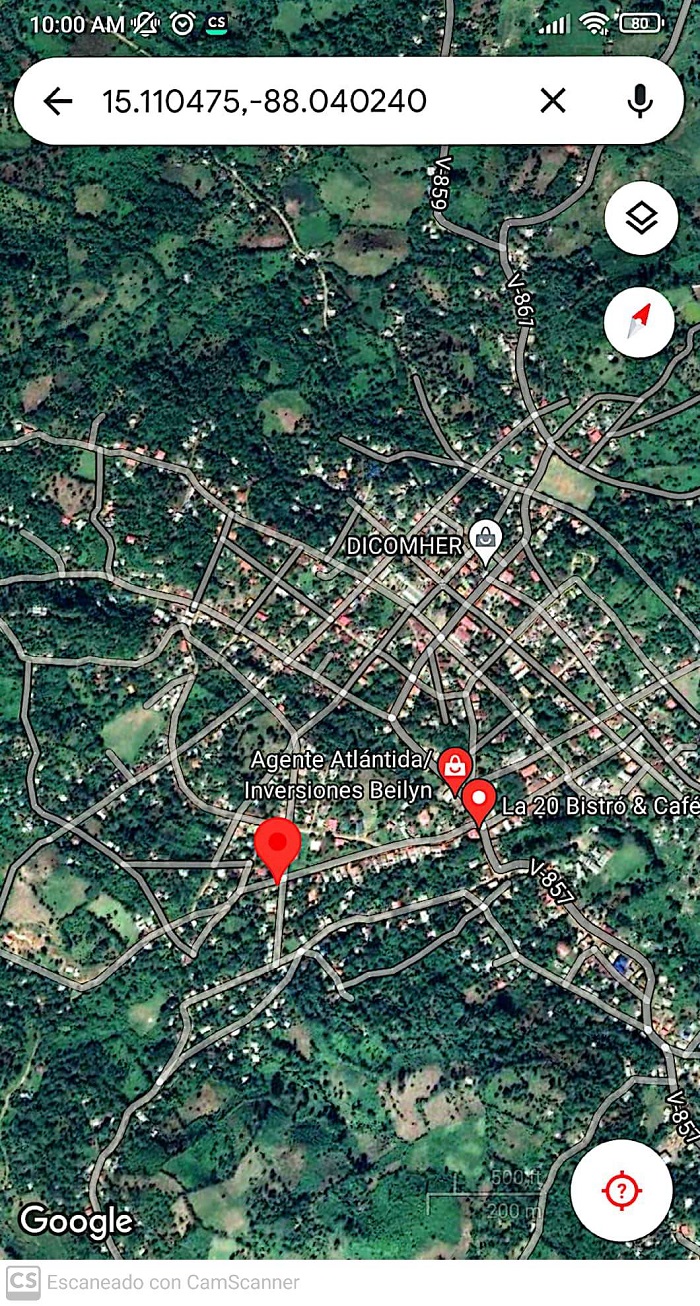Viewport: 700px width, 1306px height.
Task: Select the Agente Atlántida/Inversiones Beilyn marker
Action: pos(455,769)
